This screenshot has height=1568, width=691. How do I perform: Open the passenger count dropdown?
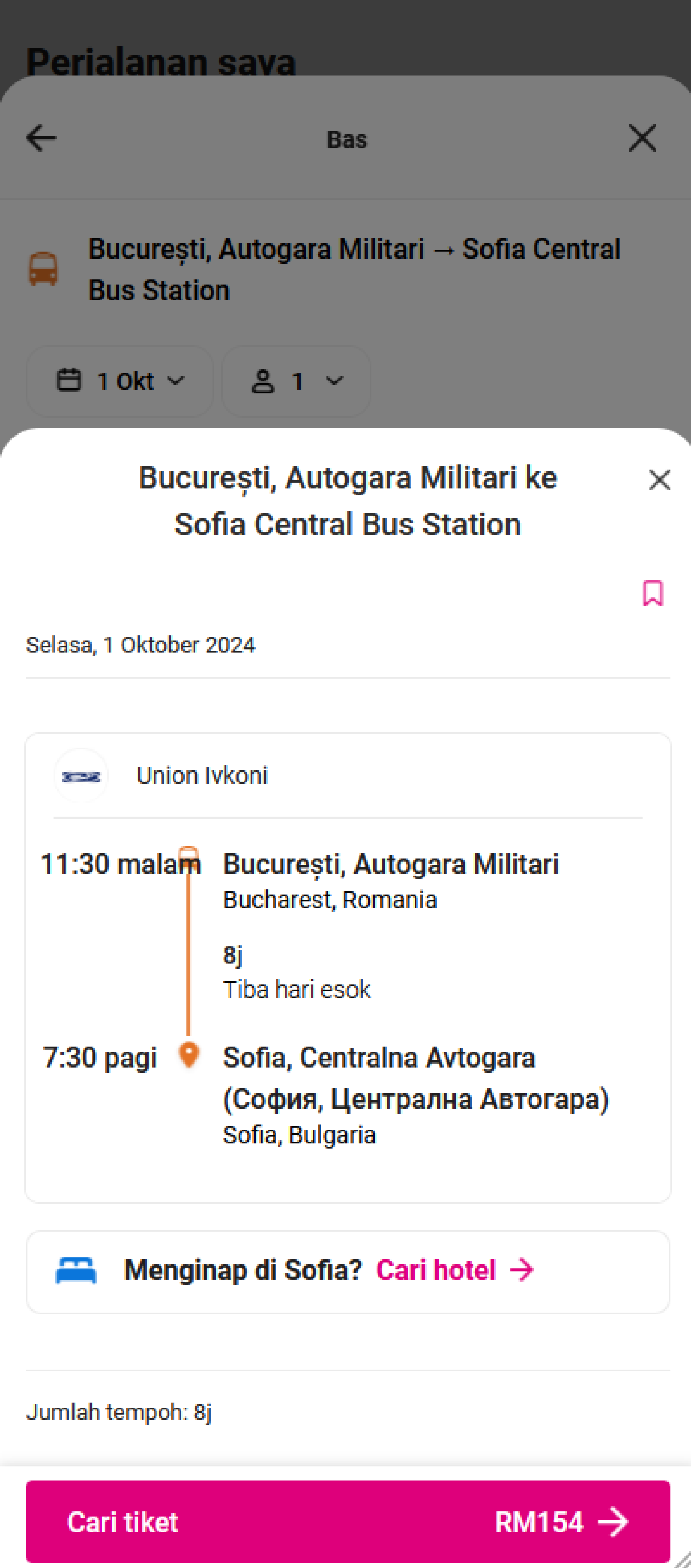click(x=296, y=381)
